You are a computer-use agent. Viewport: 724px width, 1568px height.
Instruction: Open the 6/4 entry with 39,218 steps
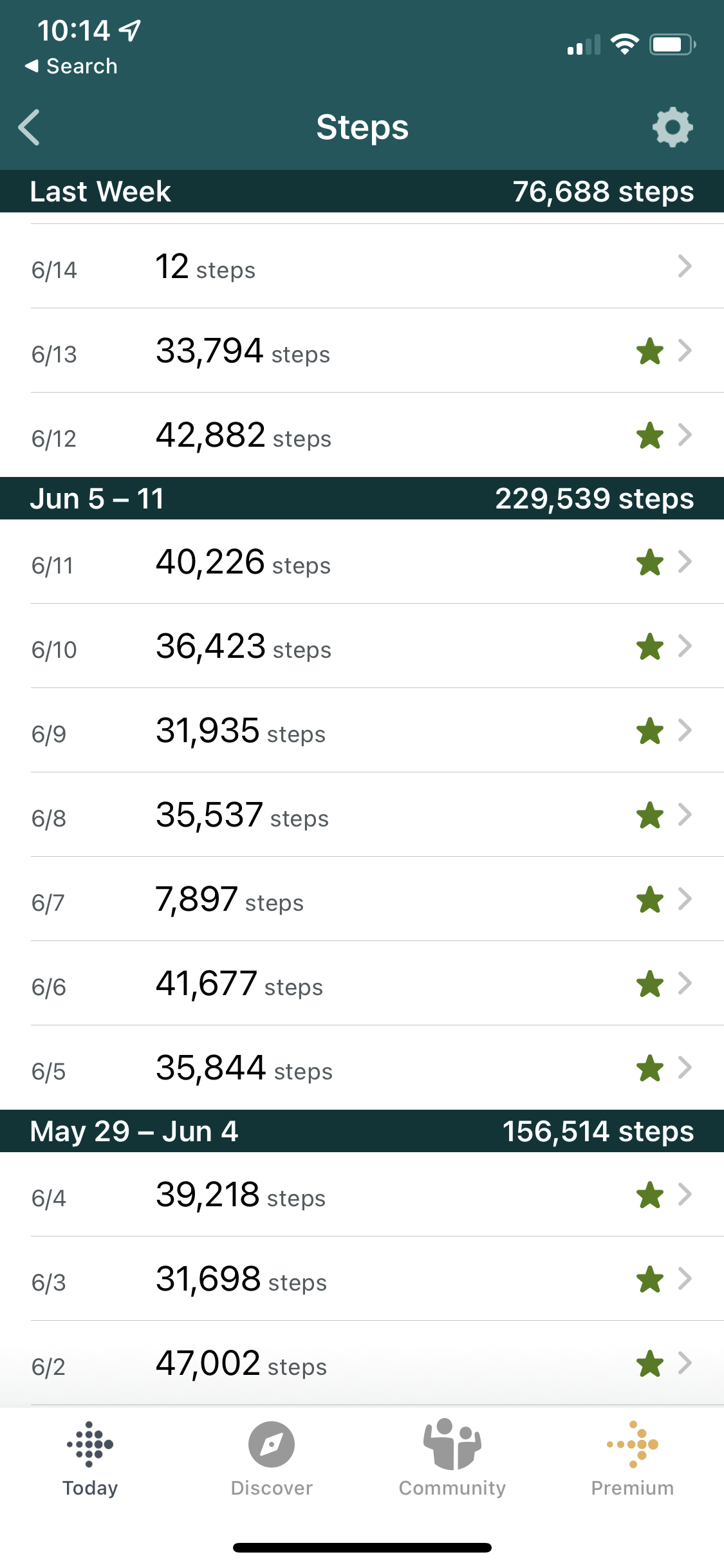click(362, 1195)
